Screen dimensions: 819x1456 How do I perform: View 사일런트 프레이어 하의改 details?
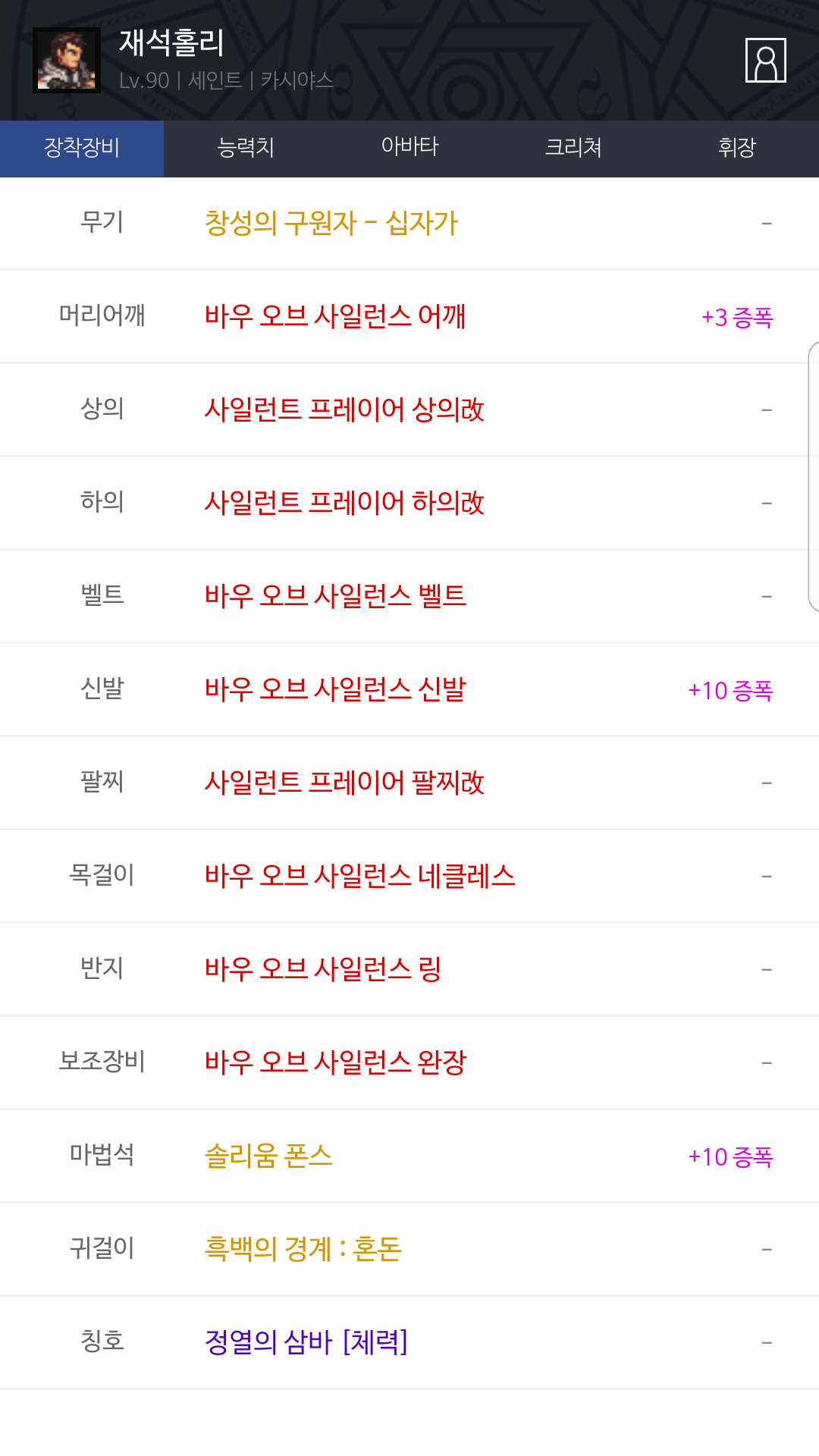tap(344, 503)
